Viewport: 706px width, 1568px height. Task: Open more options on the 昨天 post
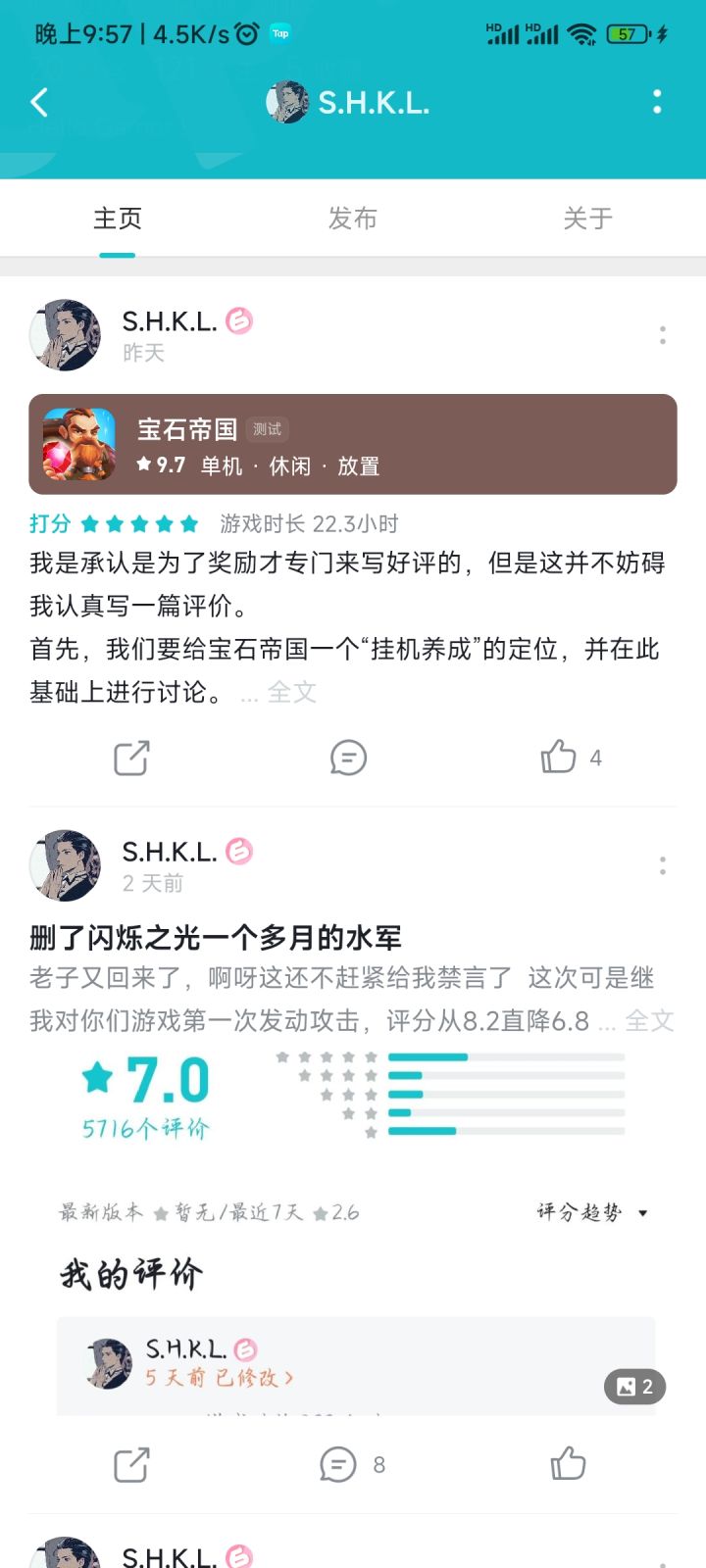[663, 335]
